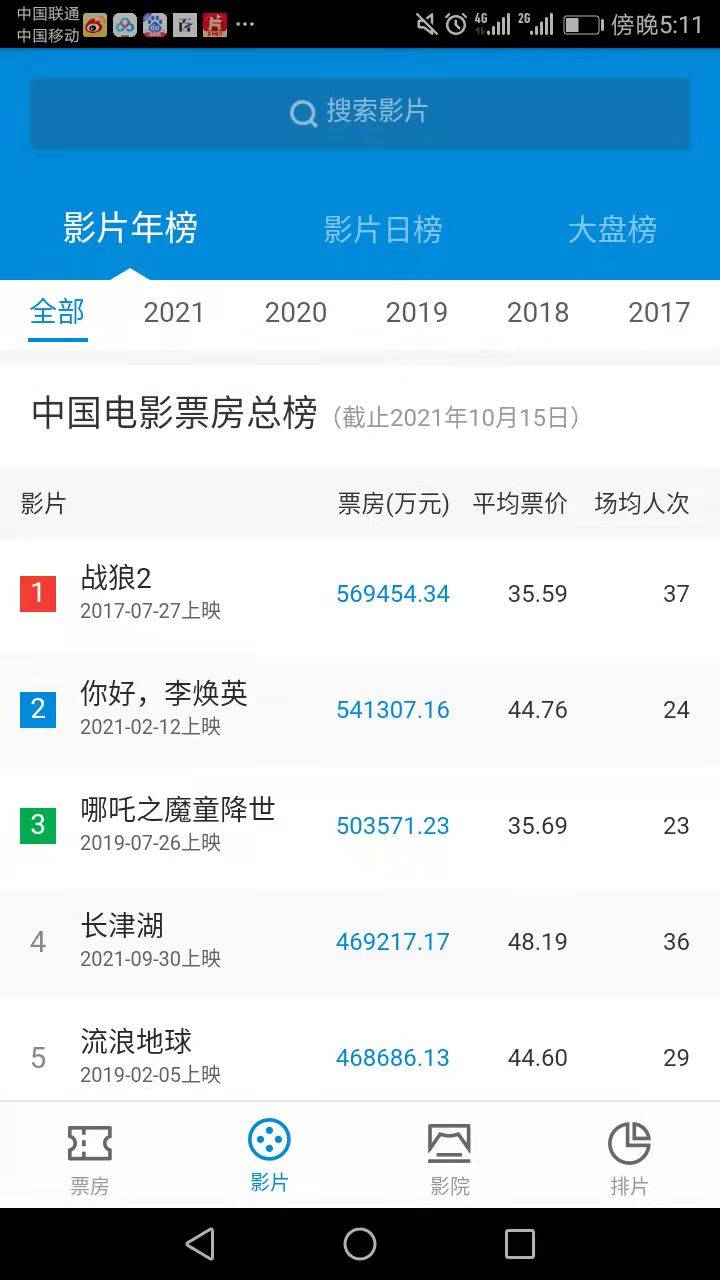Screen dimensions: 720x1280
Task: Filter the ranking by year 2021
Action: (x=174, y=312)
